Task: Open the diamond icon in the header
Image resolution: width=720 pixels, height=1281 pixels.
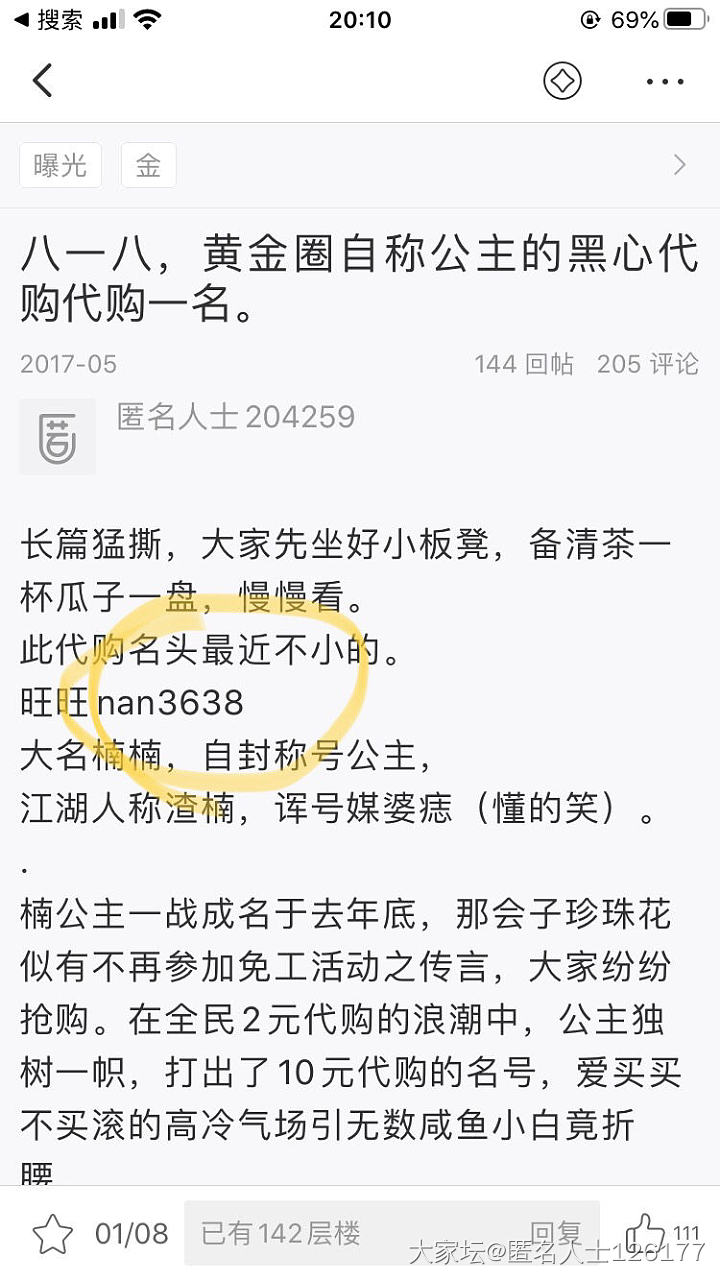Action: point(562,81)
